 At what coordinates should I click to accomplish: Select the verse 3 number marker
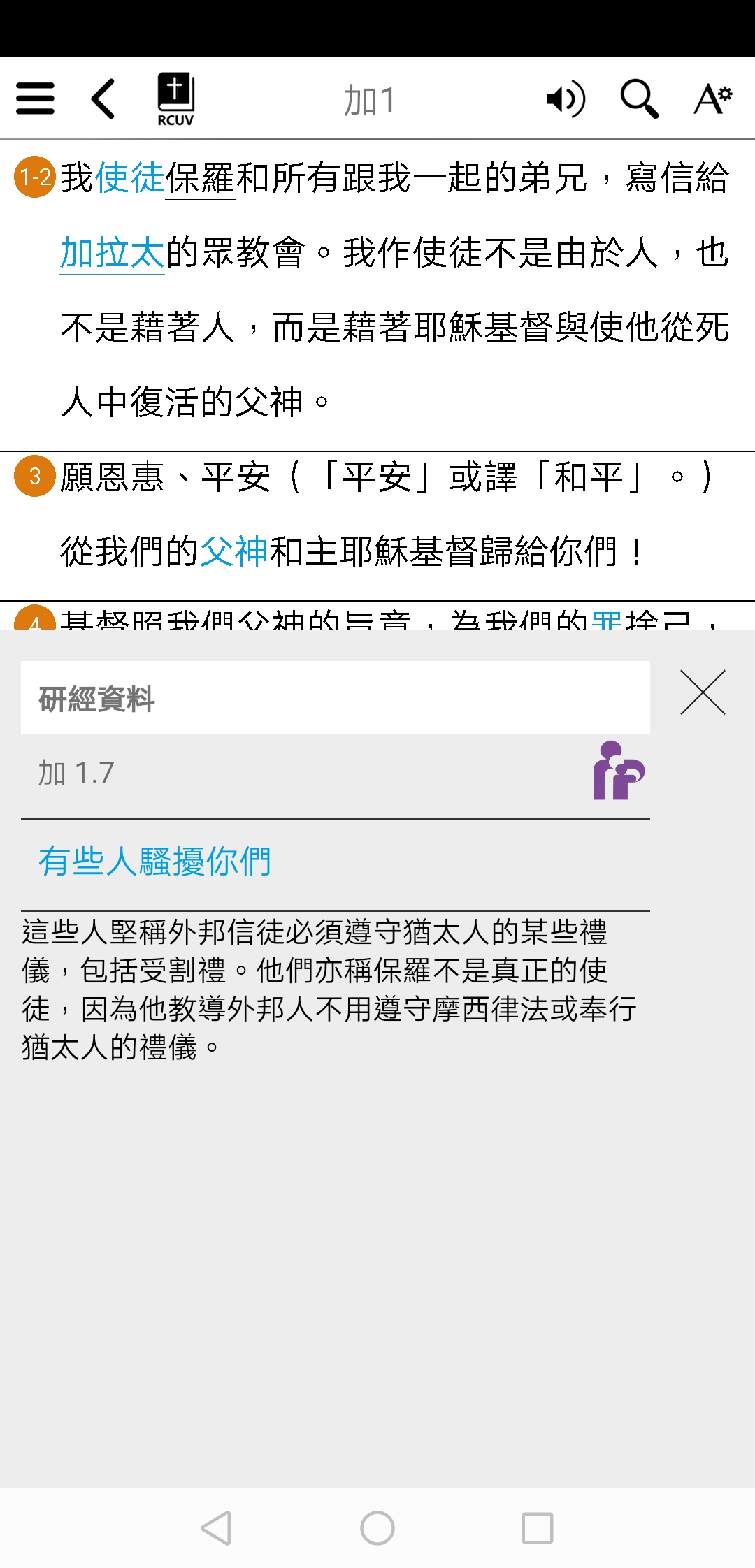(x=35, y=476)
